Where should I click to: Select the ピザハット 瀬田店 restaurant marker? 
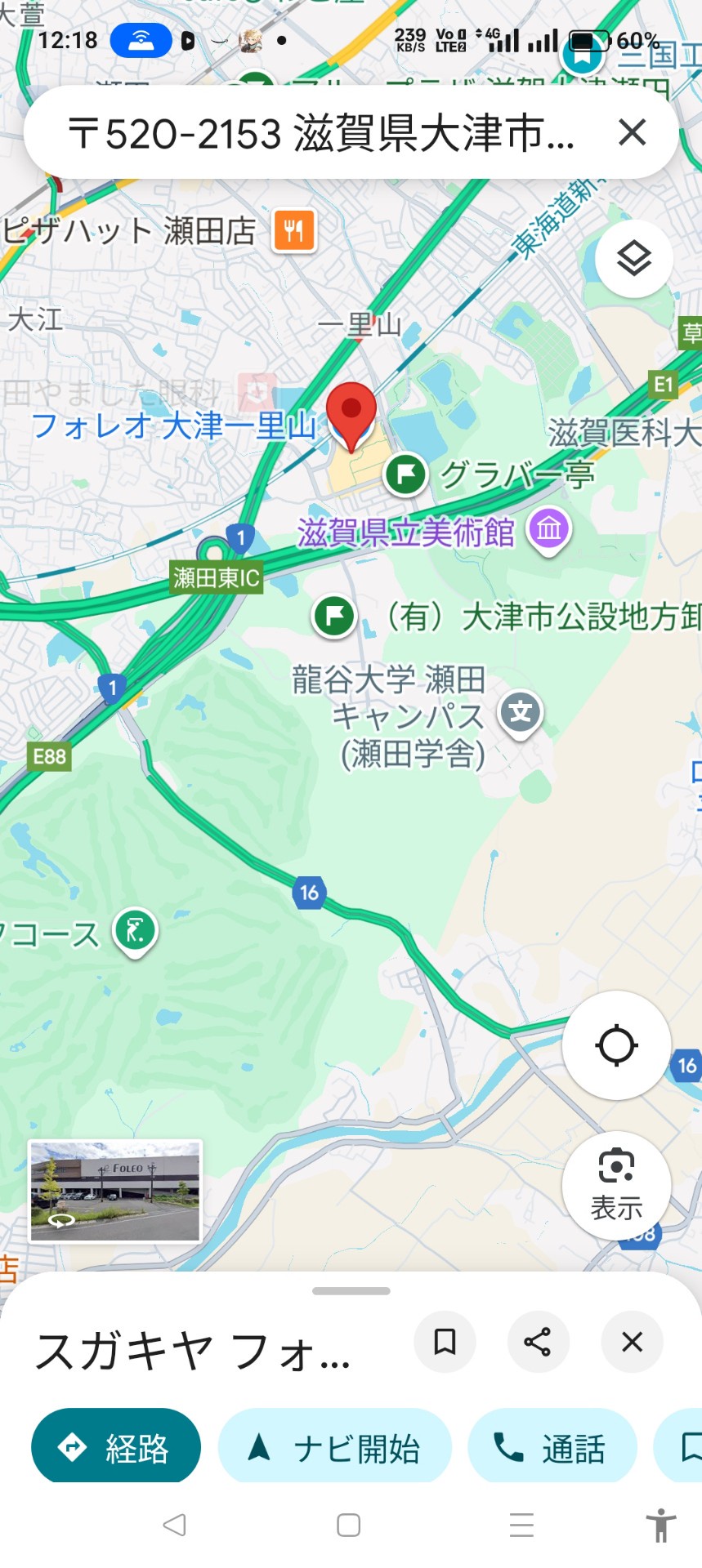[294, 231]
